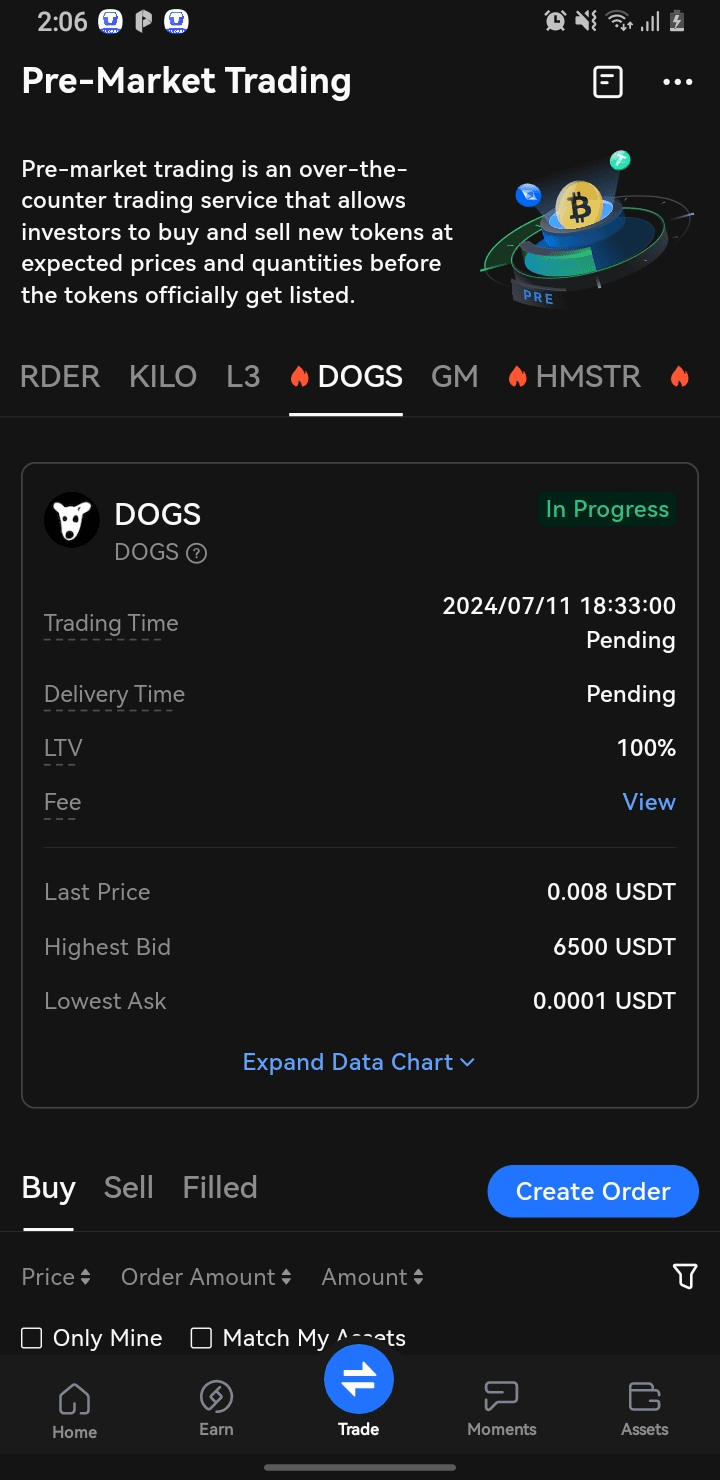Screen dimensions: 720x1480
Task: Switch to the GM token tab
Action: (x=455, y=377)
